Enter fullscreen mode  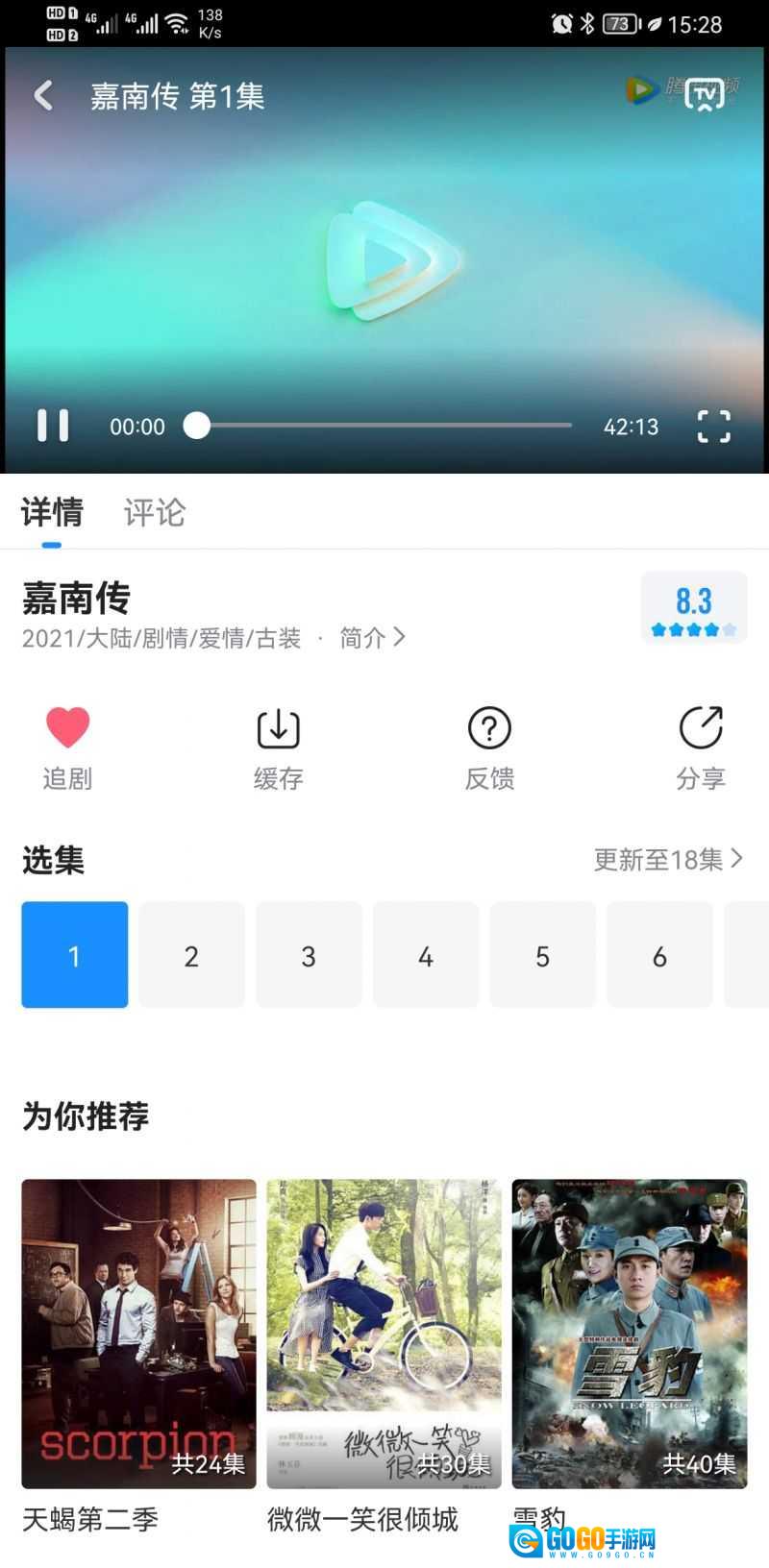click(713, 426)
